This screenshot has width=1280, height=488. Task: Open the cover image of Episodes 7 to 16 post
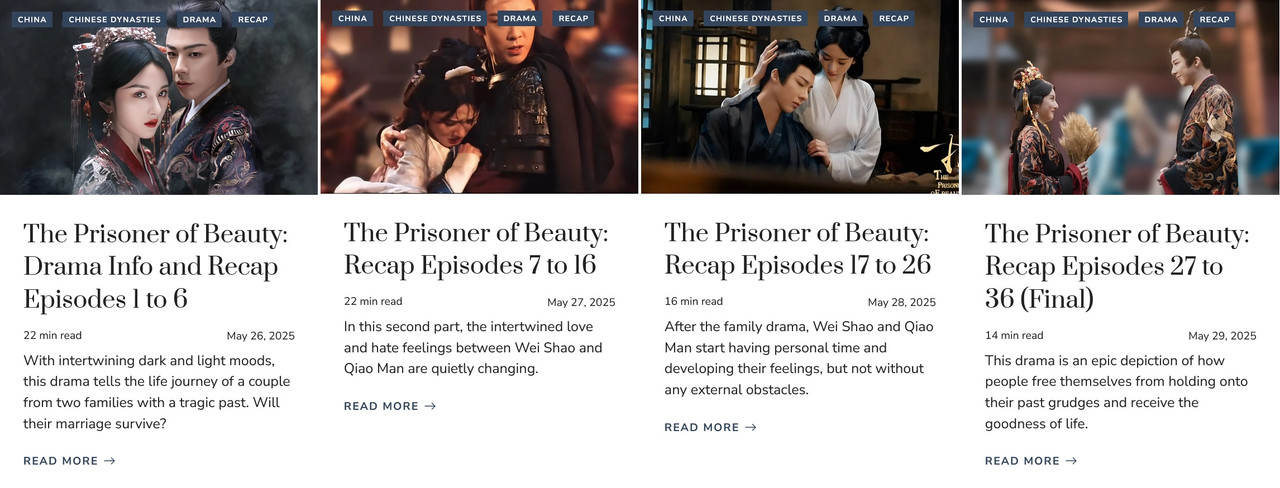(x=478, y=110)
